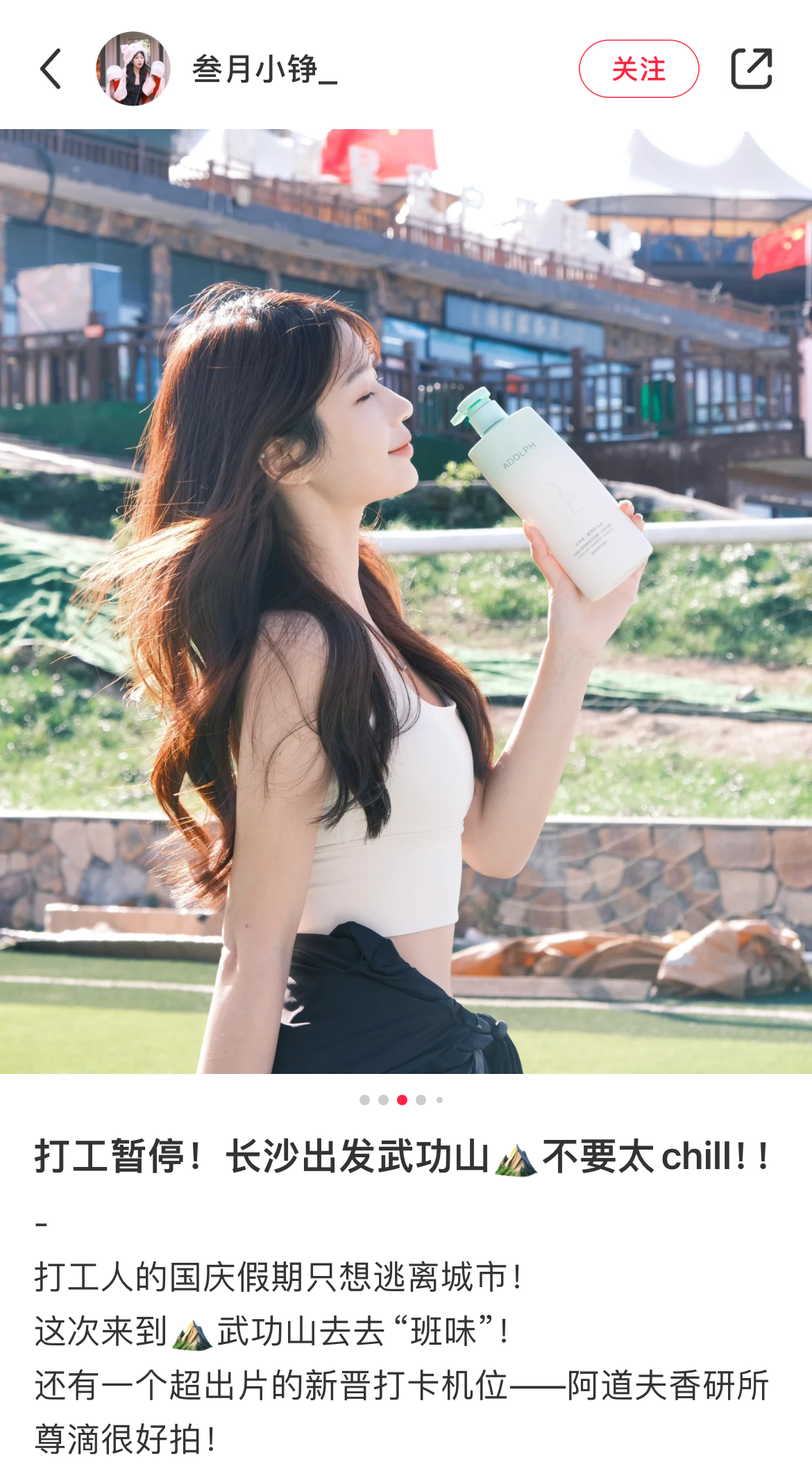The width and height of the screenshot is (812, 1478).
Task: Go back using the top-left arrow
Action: click(51, 69)
